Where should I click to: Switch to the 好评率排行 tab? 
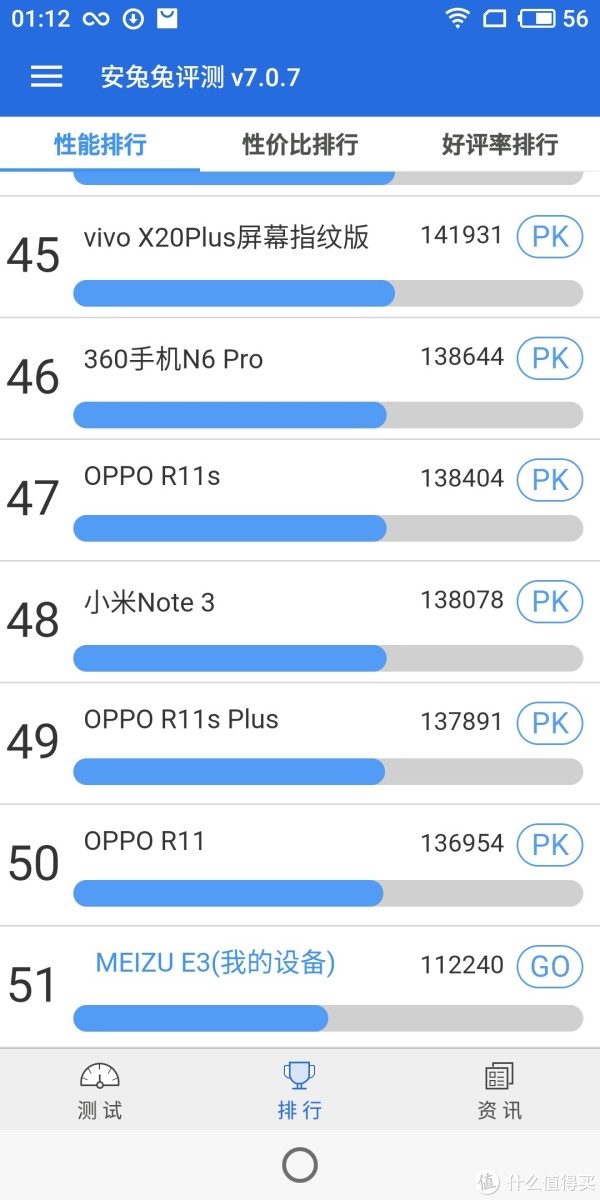500,144
